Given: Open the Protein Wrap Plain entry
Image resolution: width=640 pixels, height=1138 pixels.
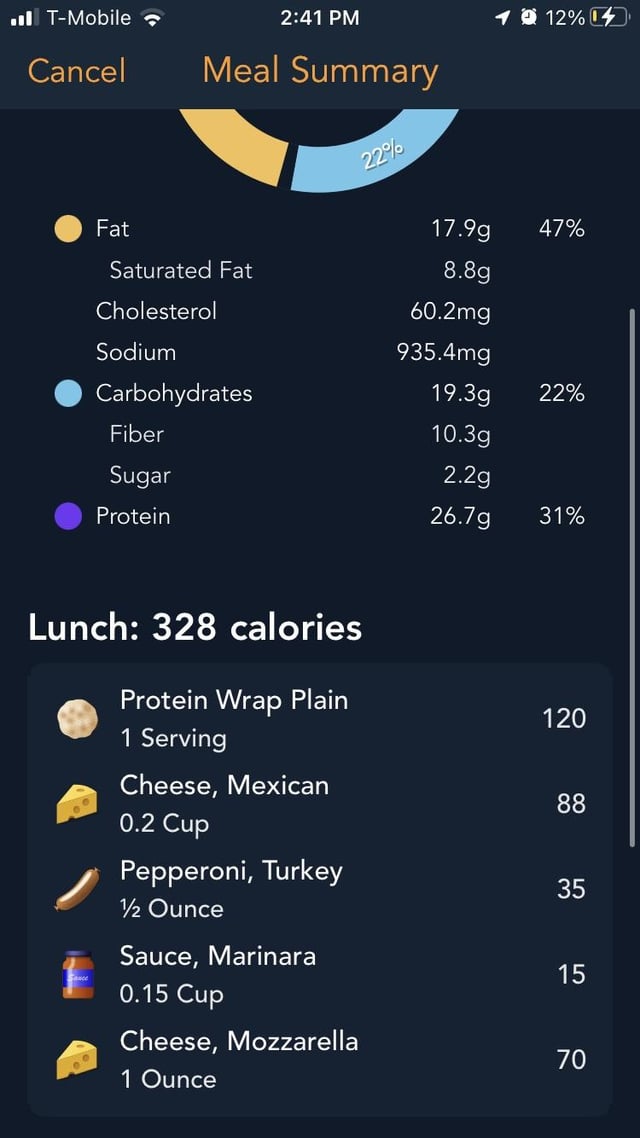Looking at the screenshot, I should tap(320, 719).
